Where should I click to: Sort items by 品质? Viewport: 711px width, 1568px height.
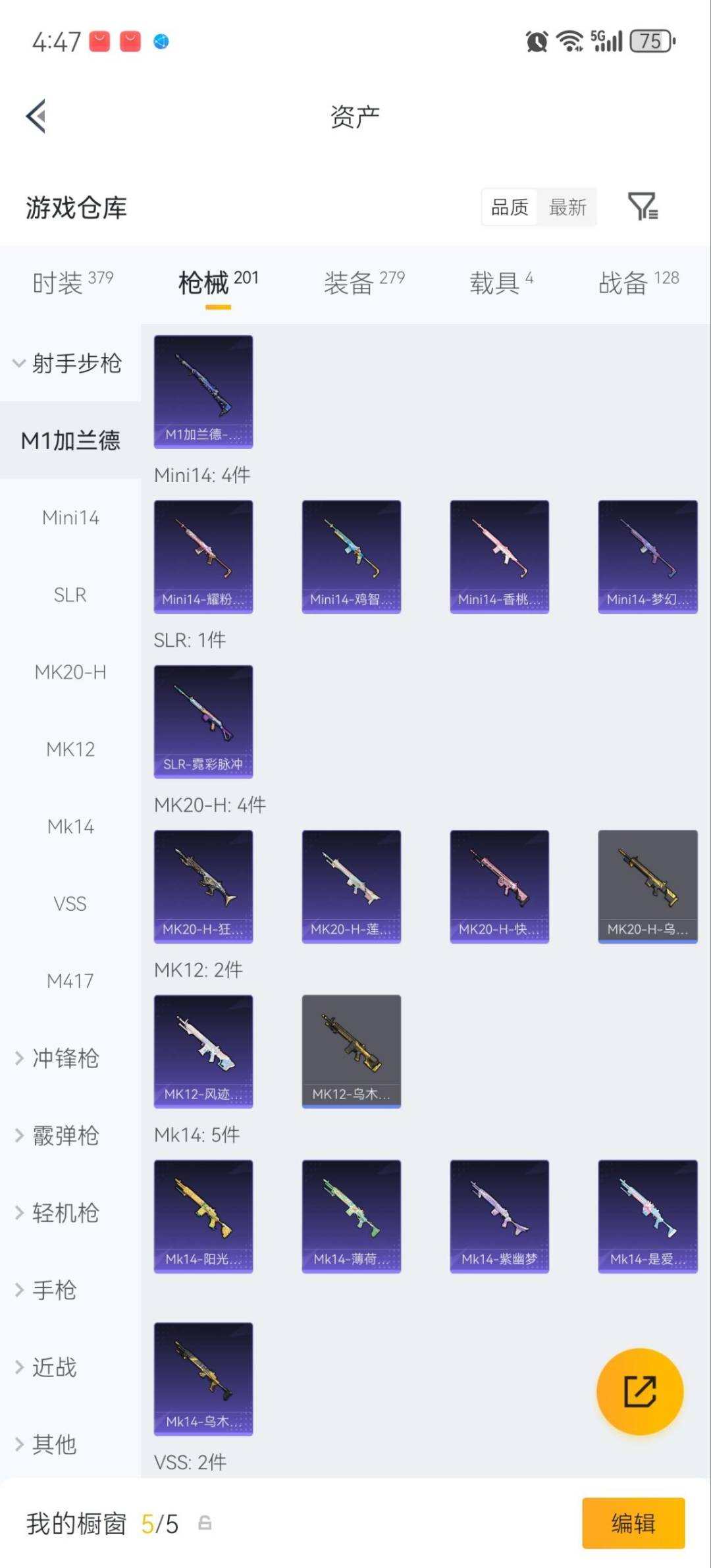[x=510, y=207]
